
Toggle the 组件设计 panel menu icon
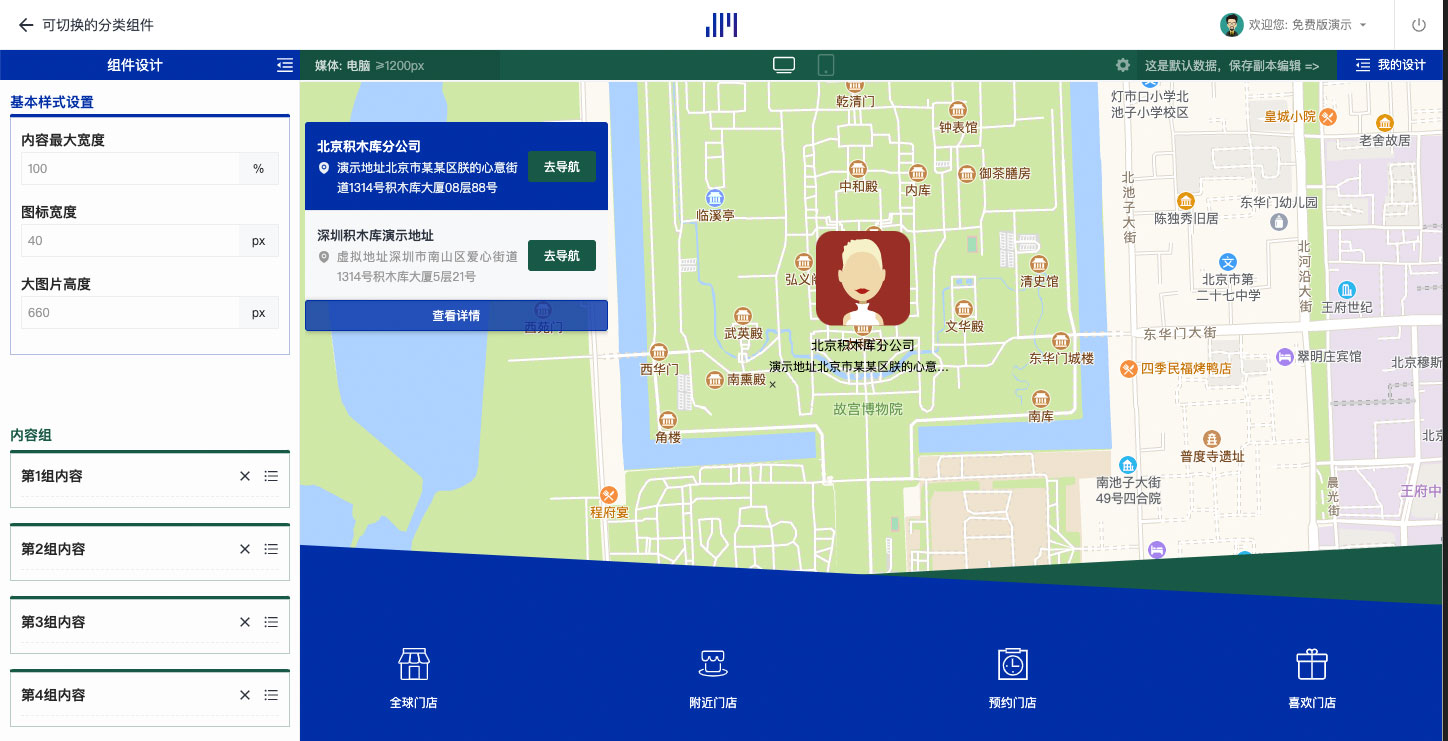click(285, 65)
